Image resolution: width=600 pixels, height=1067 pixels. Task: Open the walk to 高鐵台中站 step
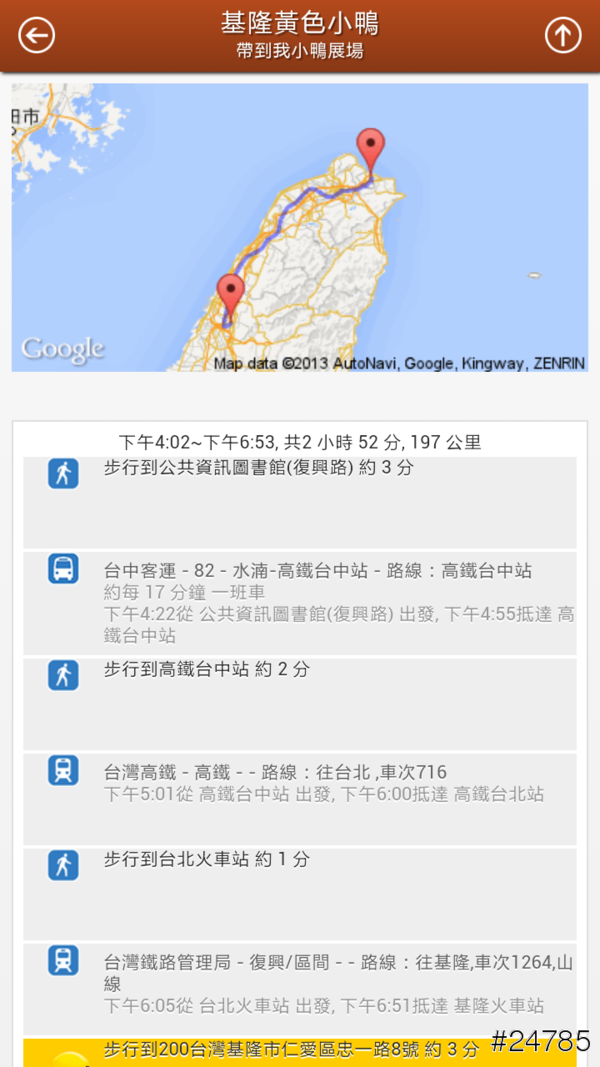300,702
